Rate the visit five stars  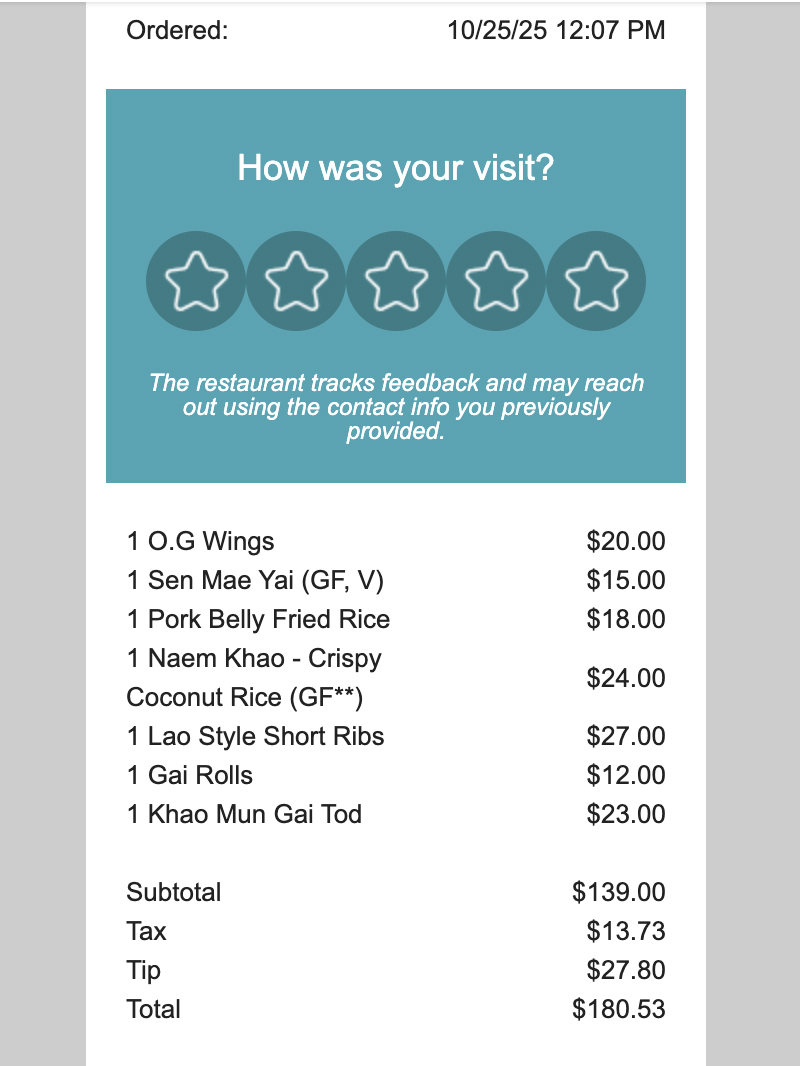click(596, 281)
